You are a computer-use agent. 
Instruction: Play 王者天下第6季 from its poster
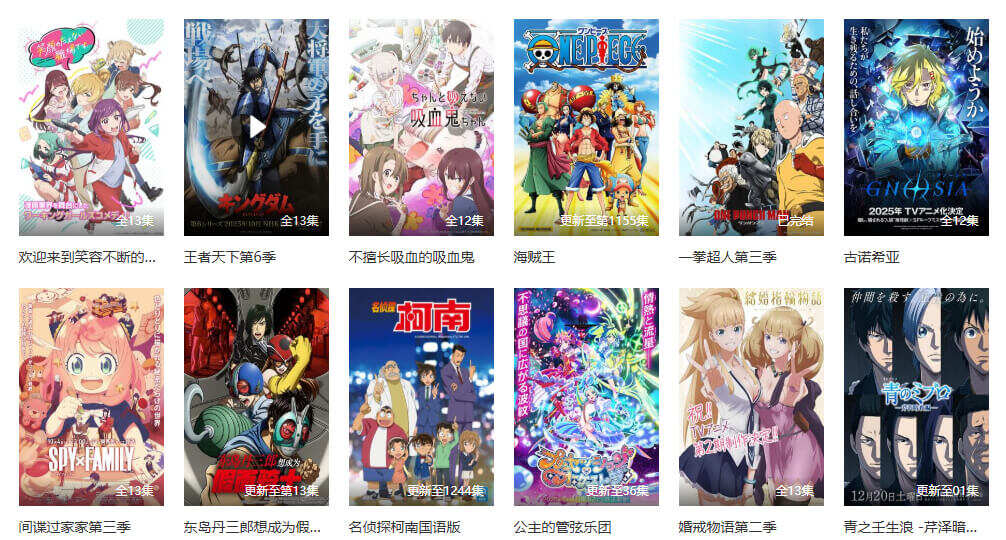pos(257,126)
